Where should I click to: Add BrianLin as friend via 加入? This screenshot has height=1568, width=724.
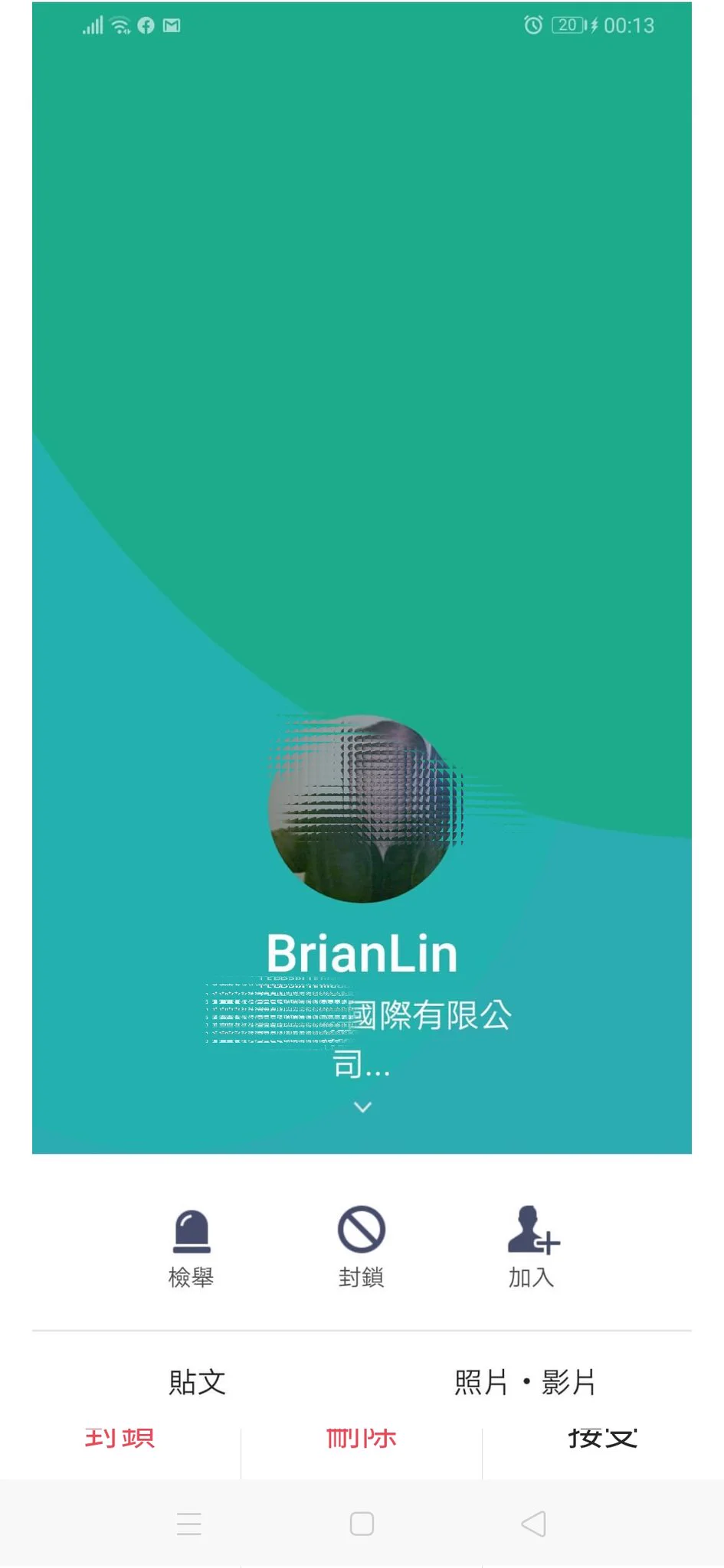(x=532, y=1232)
